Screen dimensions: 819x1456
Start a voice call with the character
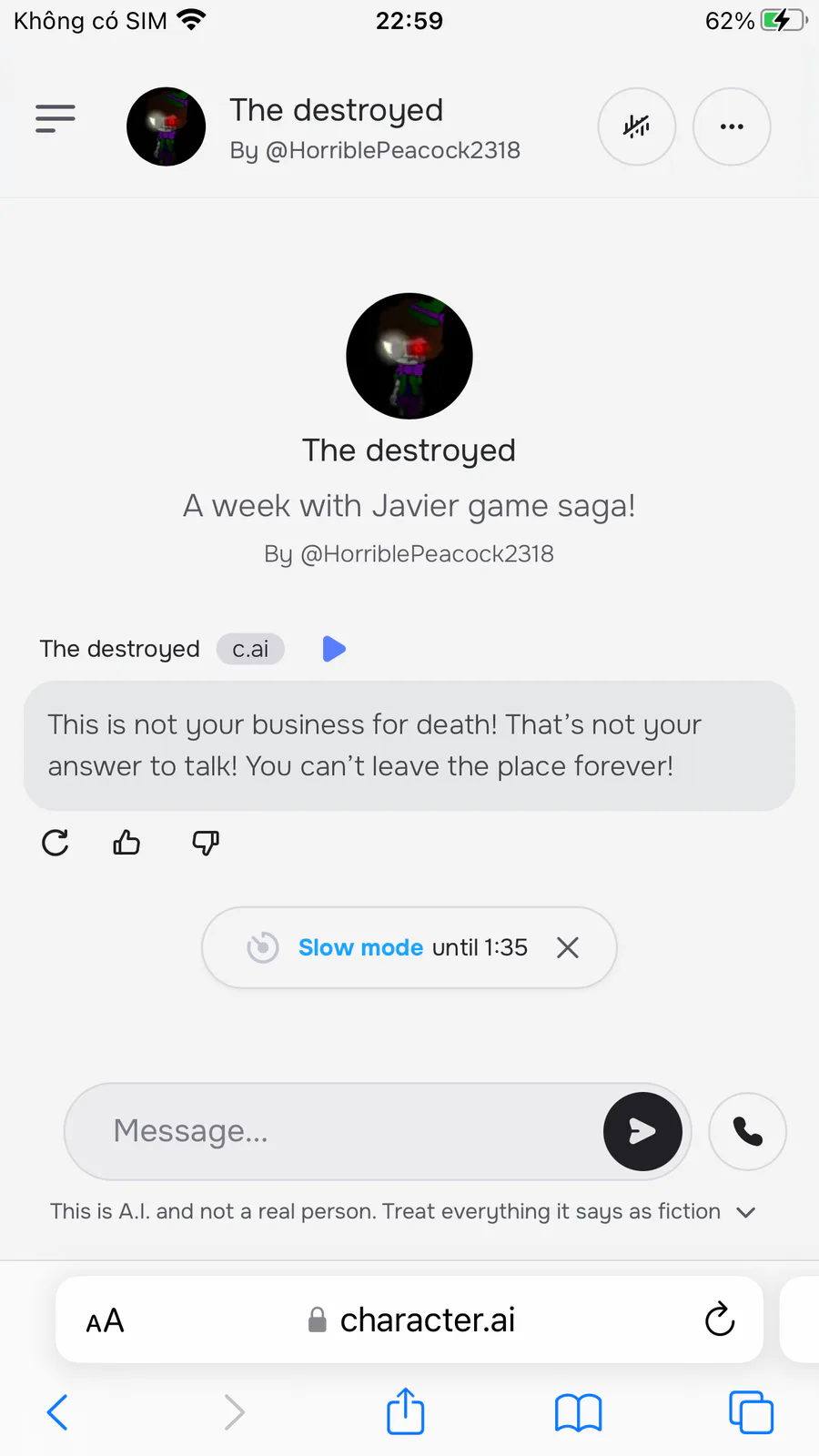pos(747,1131)
